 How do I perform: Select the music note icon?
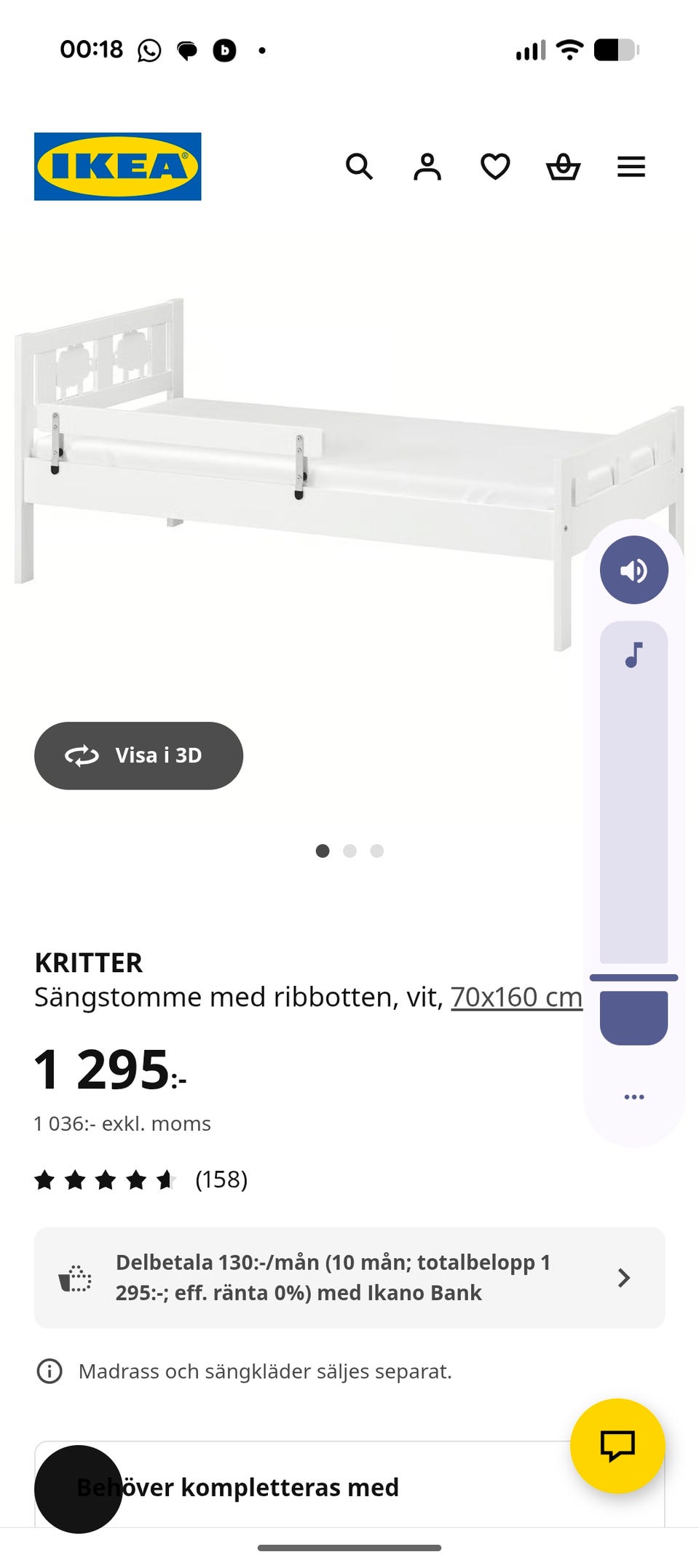(x=634, y=655)
